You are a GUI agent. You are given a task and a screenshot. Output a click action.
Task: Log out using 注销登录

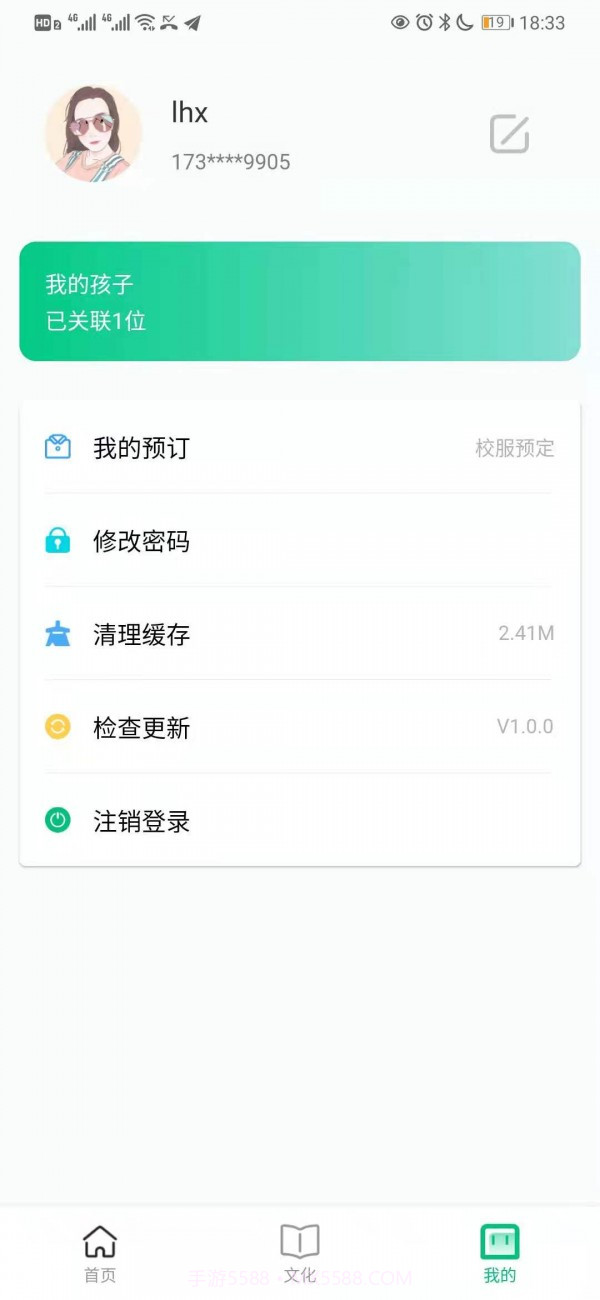[x=300, y=821]
